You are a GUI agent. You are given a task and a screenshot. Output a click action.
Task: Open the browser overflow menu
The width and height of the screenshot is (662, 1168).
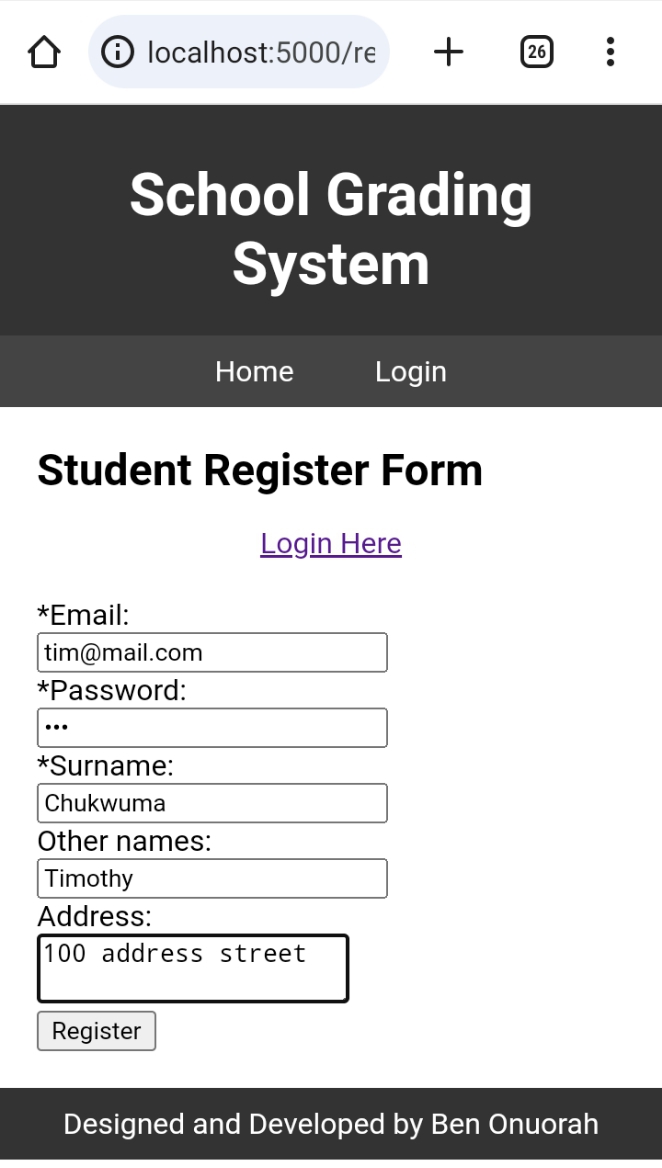click(x=611, y=52)
